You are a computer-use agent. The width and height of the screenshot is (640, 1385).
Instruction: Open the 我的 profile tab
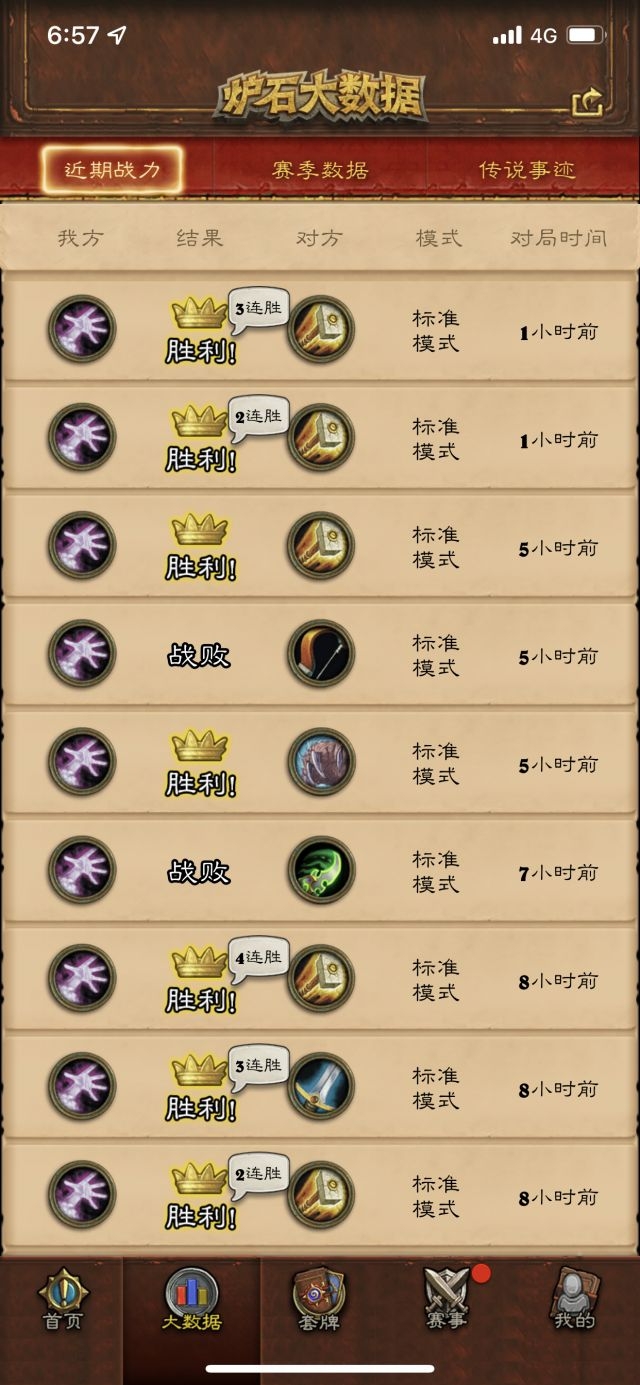pyautogui.click(x=575, y=1299)
